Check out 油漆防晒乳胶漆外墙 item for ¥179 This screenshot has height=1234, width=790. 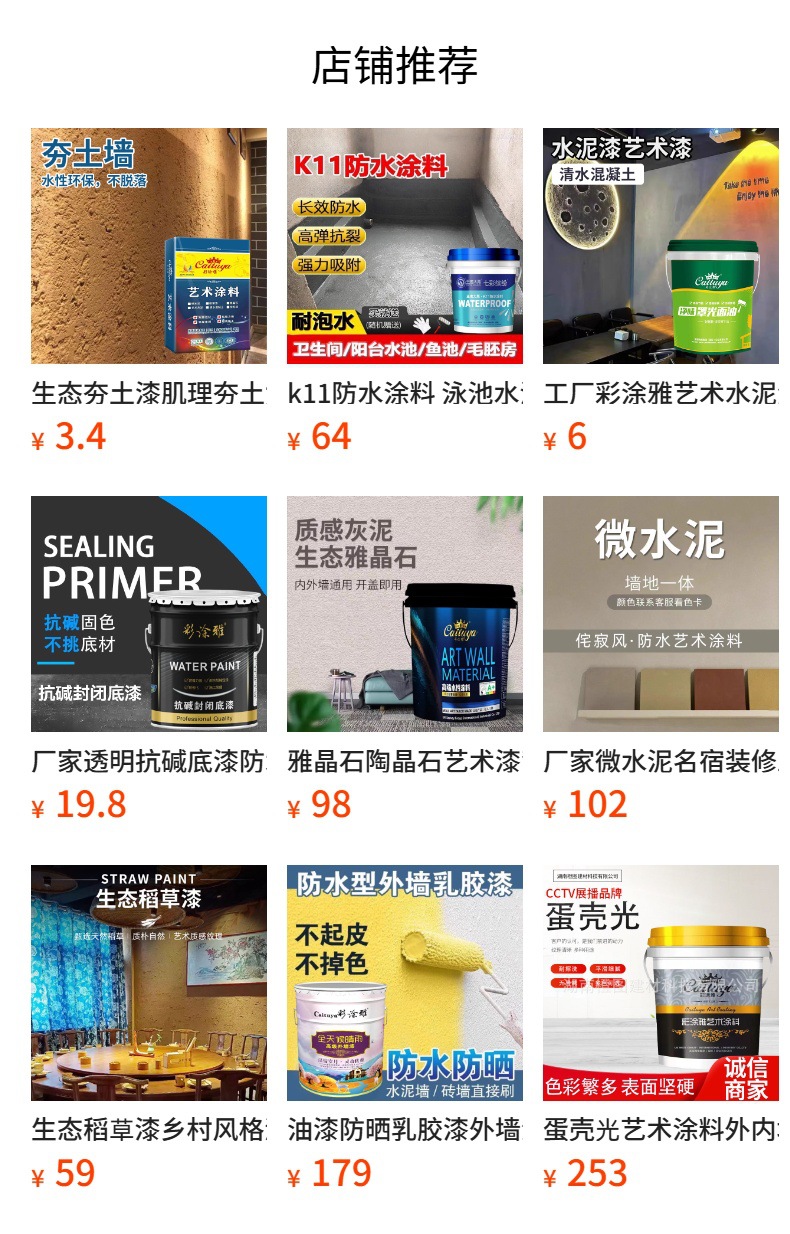click(405, 1028)
